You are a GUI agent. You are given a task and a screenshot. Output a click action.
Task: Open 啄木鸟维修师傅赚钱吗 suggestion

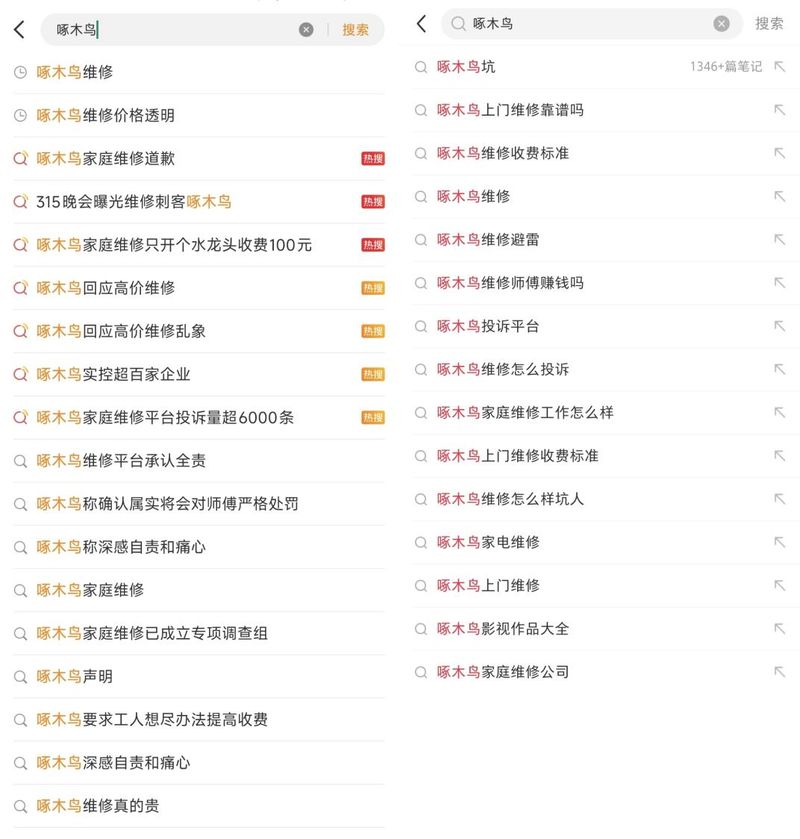(510, 283)
